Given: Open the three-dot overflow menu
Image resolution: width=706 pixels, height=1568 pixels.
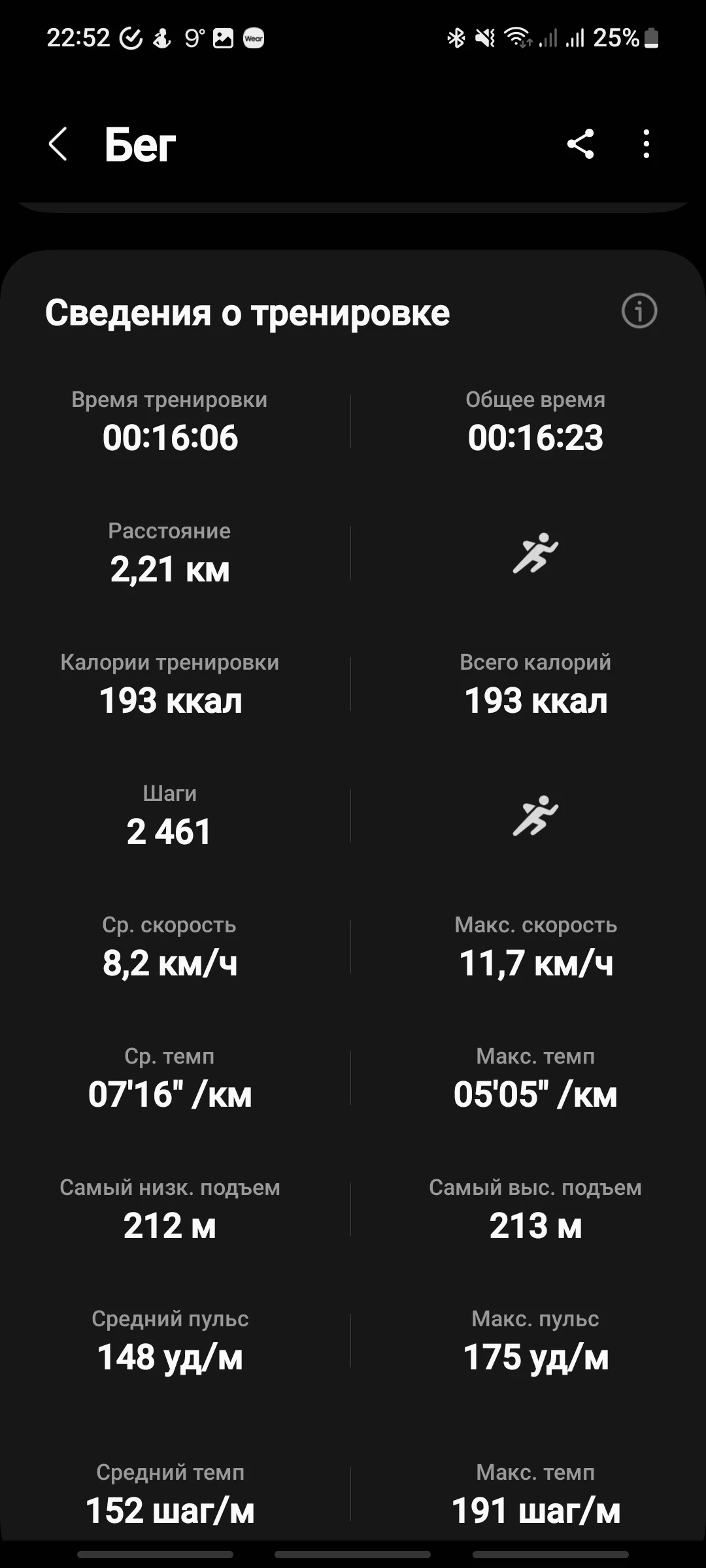Looking at the screenshot, I should click(x=646, y=144).
